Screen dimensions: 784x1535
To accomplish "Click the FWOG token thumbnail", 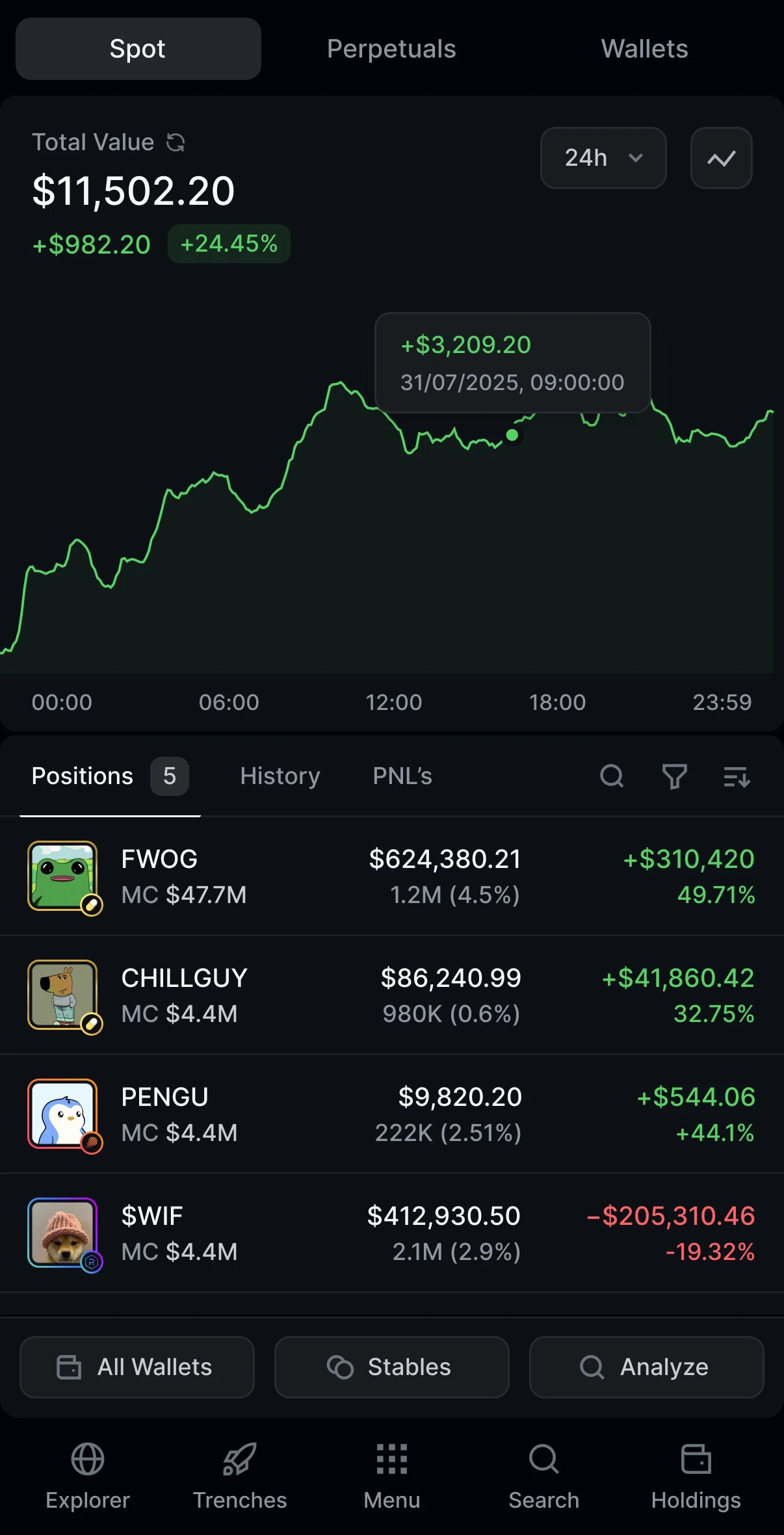I will point(63,876).
